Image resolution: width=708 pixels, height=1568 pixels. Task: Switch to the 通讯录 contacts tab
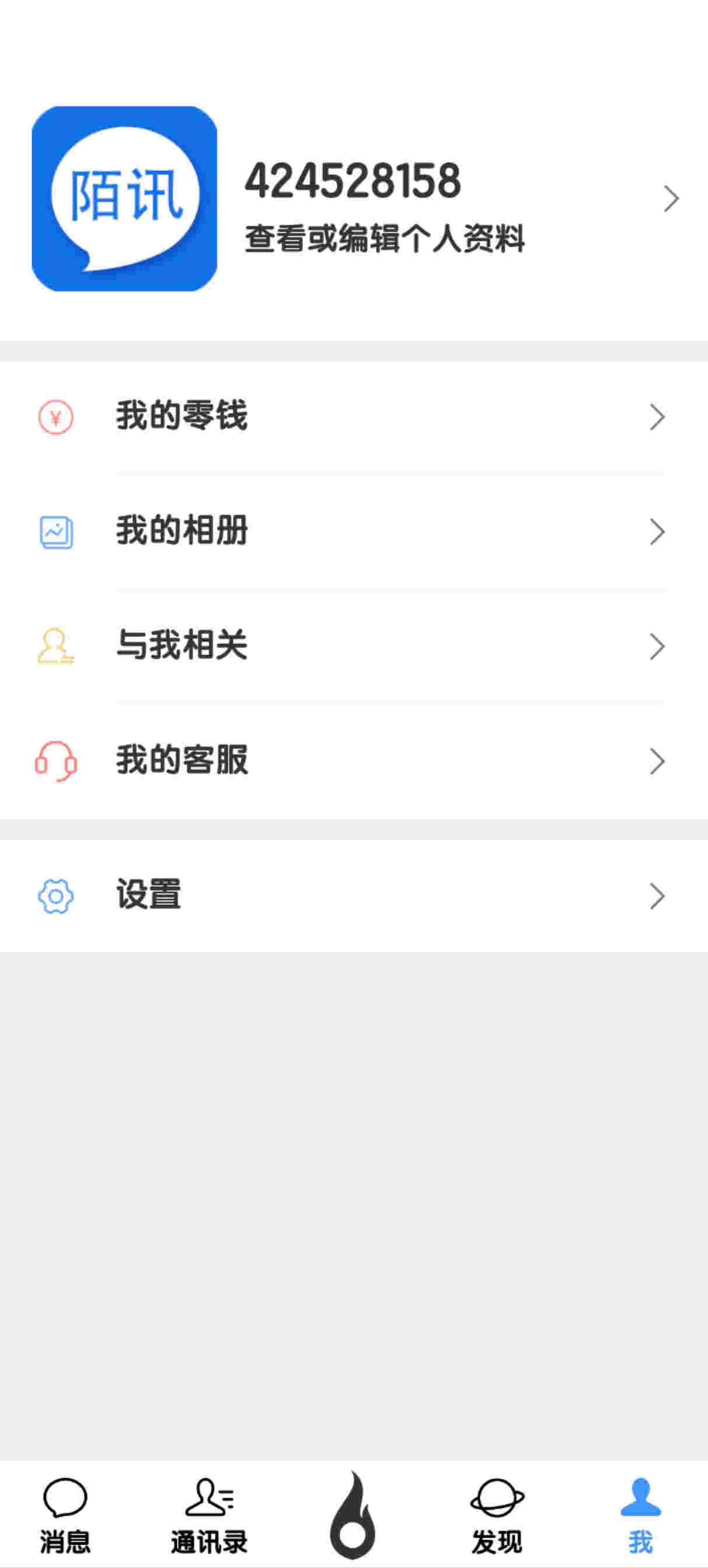209,1515
